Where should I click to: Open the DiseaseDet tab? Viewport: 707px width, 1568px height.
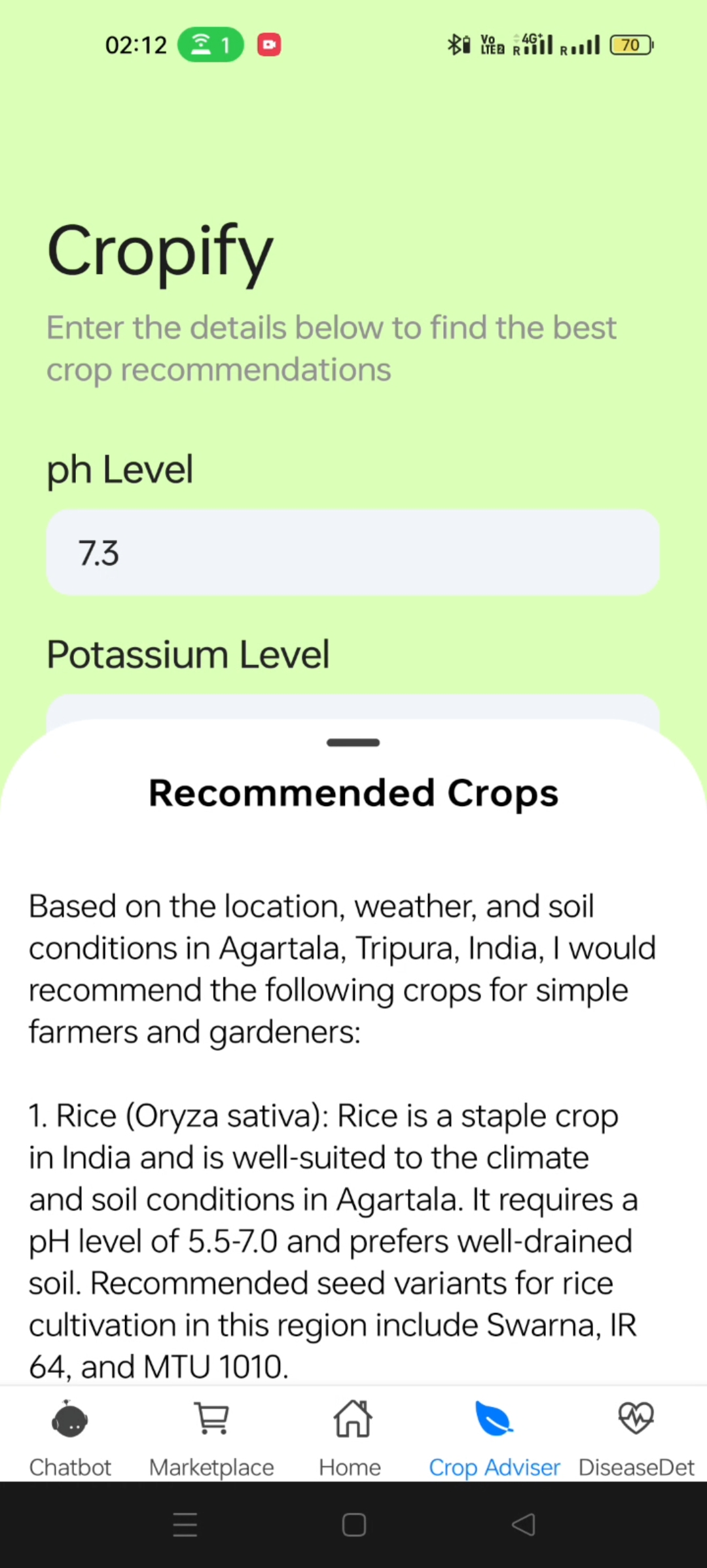(x=636, y=1437)
